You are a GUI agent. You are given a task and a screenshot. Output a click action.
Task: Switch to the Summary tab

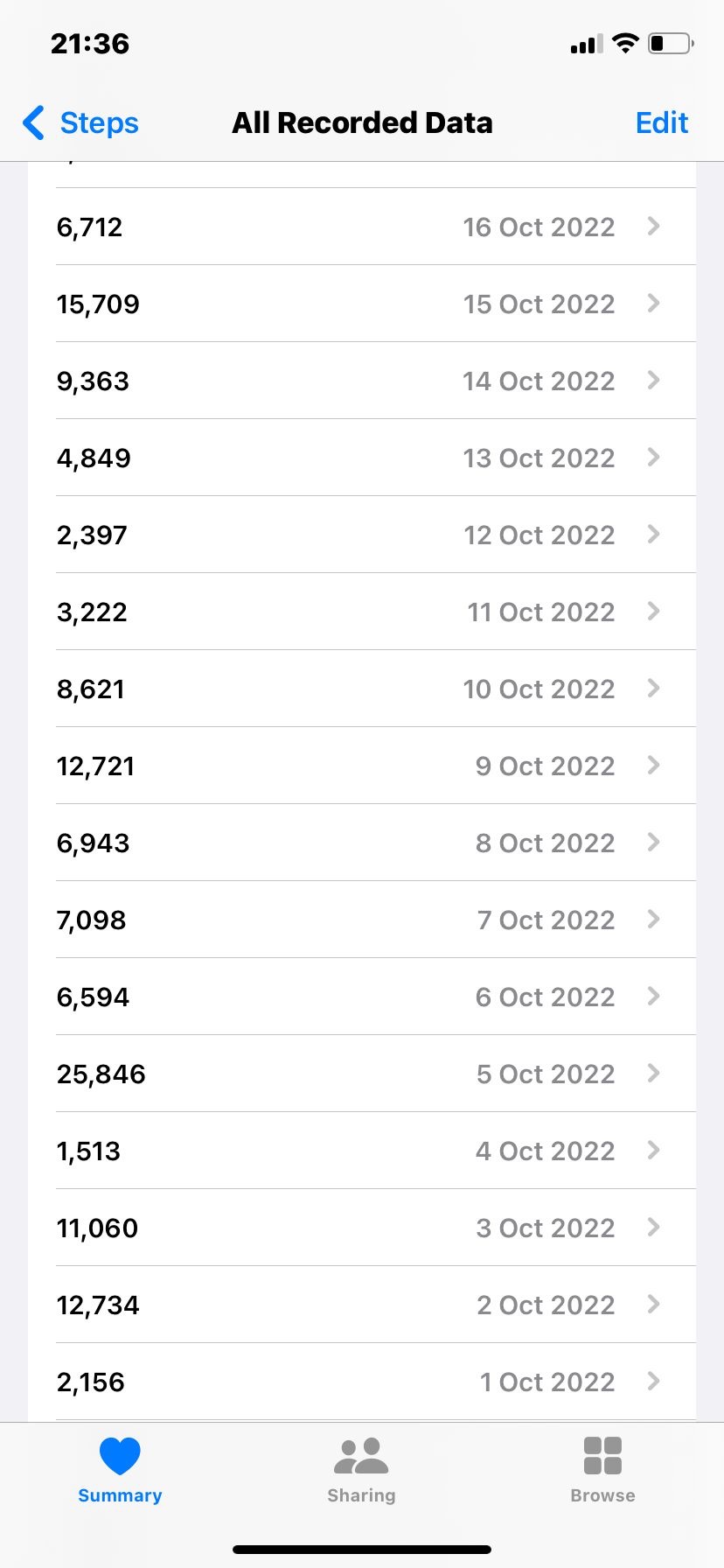(120, 1470)
